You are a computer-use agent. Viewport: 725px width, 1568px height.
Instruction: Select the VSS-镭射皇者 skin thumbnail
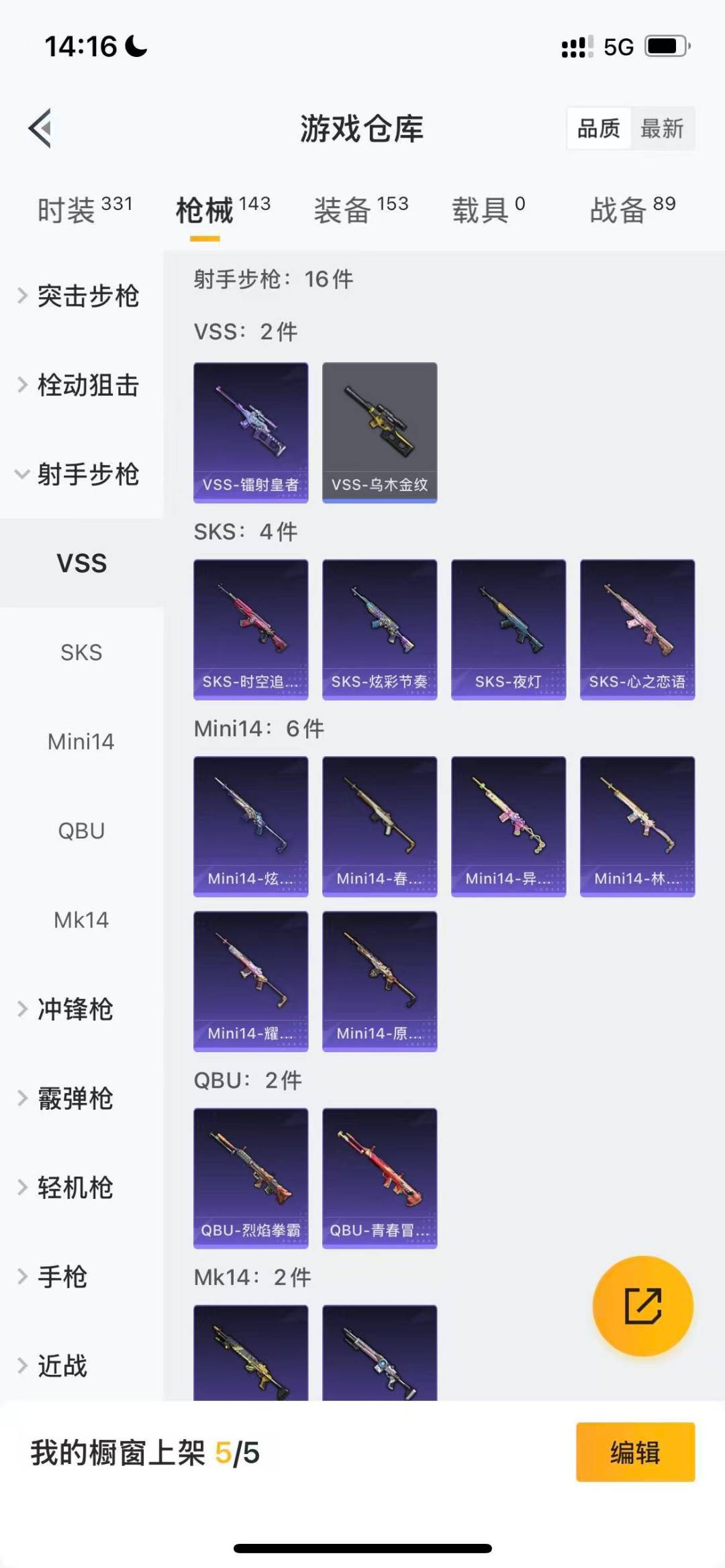(250, 431)
